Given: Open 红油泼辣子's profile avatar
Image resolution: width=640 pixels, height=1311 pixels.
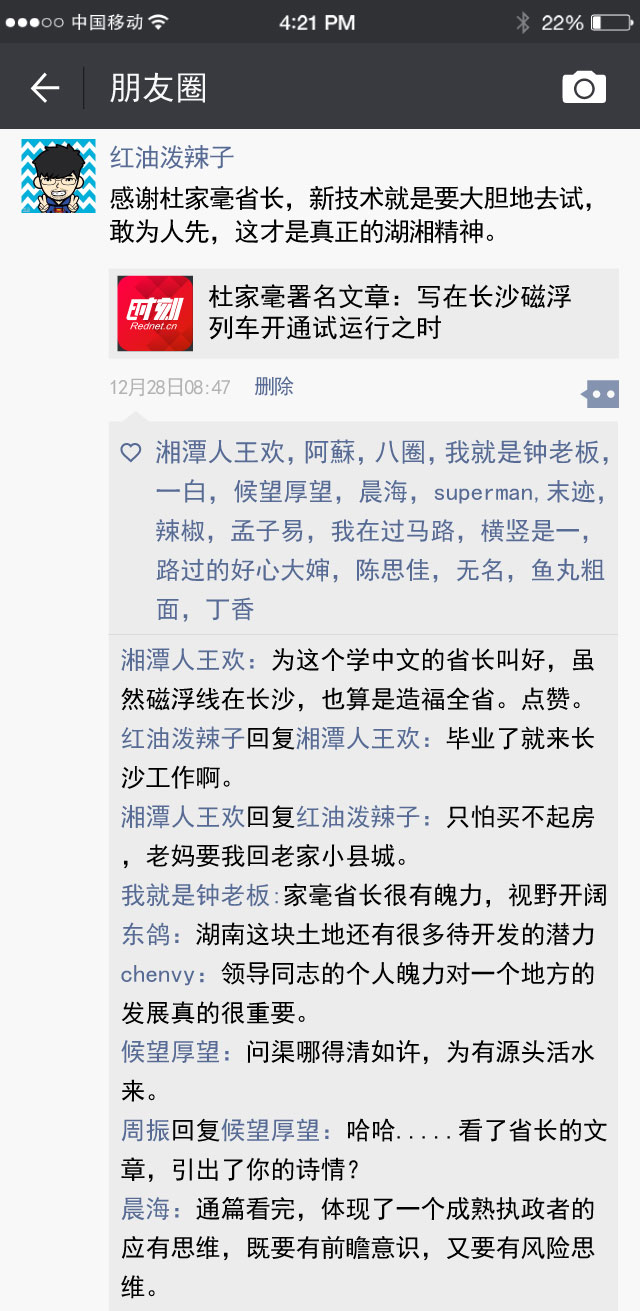Looking at the screenshot, I should [x=58, y=176].
